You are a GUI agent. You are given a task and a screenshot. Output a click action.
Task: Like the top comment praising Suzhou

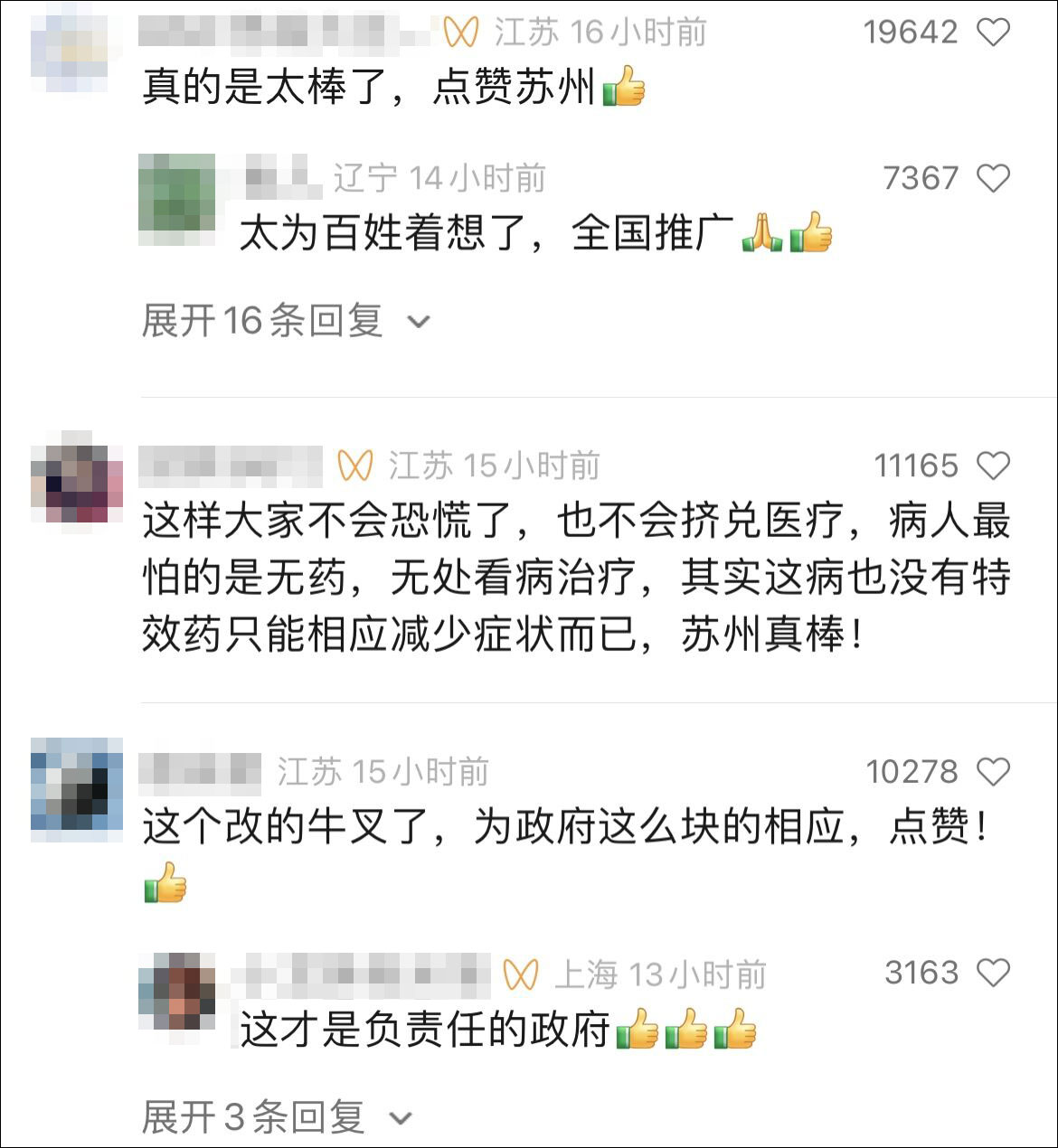click(x=991, y=32)
